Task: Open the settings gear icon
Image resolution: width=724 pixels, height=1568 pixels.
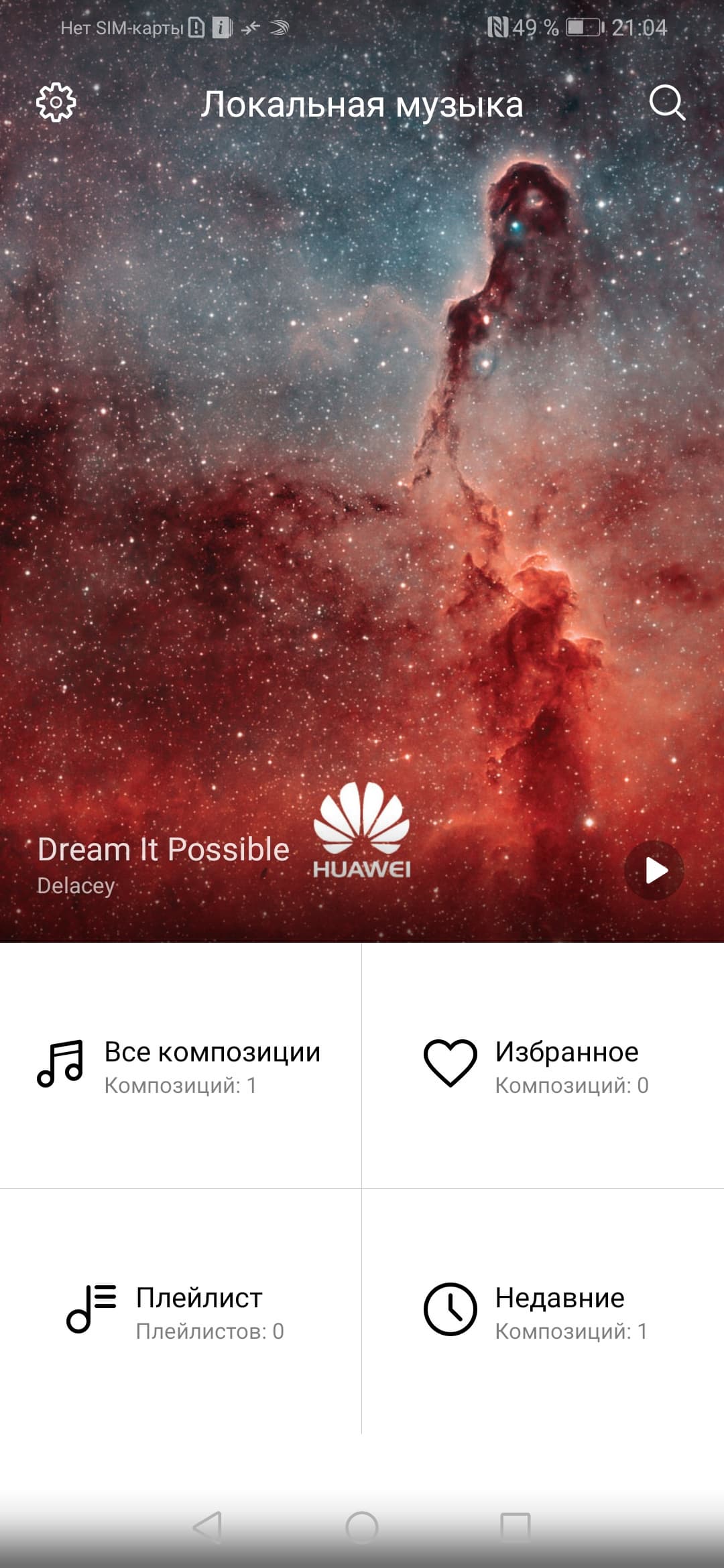Action: [x=56, y=103]
